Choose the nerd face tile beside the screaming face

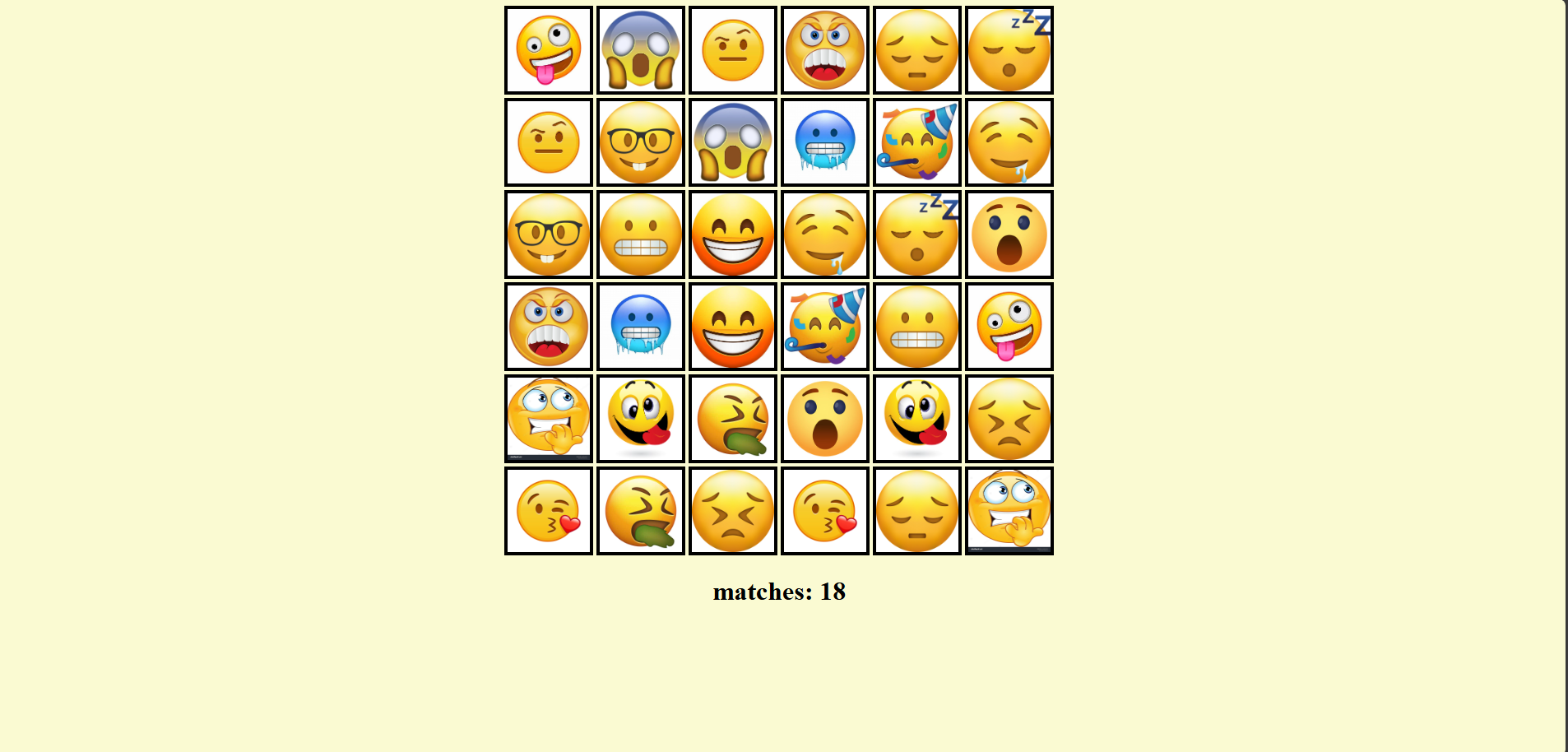(x=641, y=142)
